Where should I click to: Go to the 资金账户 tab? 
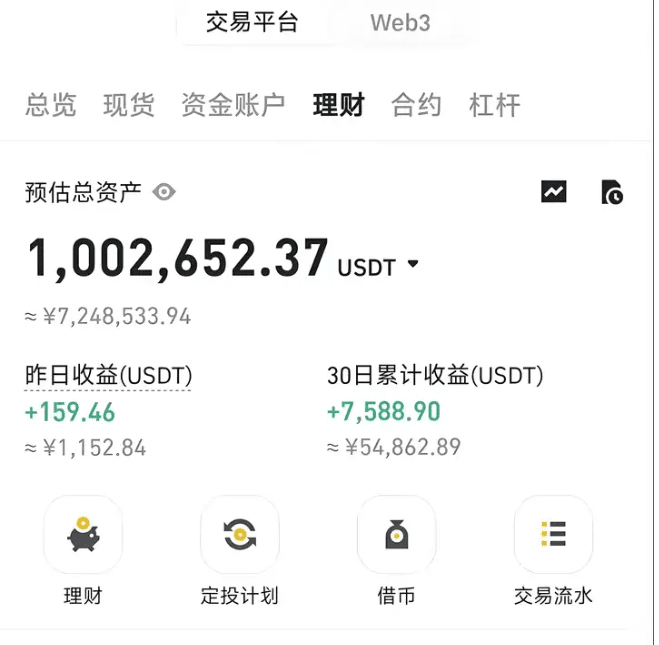tap(233, 105)
